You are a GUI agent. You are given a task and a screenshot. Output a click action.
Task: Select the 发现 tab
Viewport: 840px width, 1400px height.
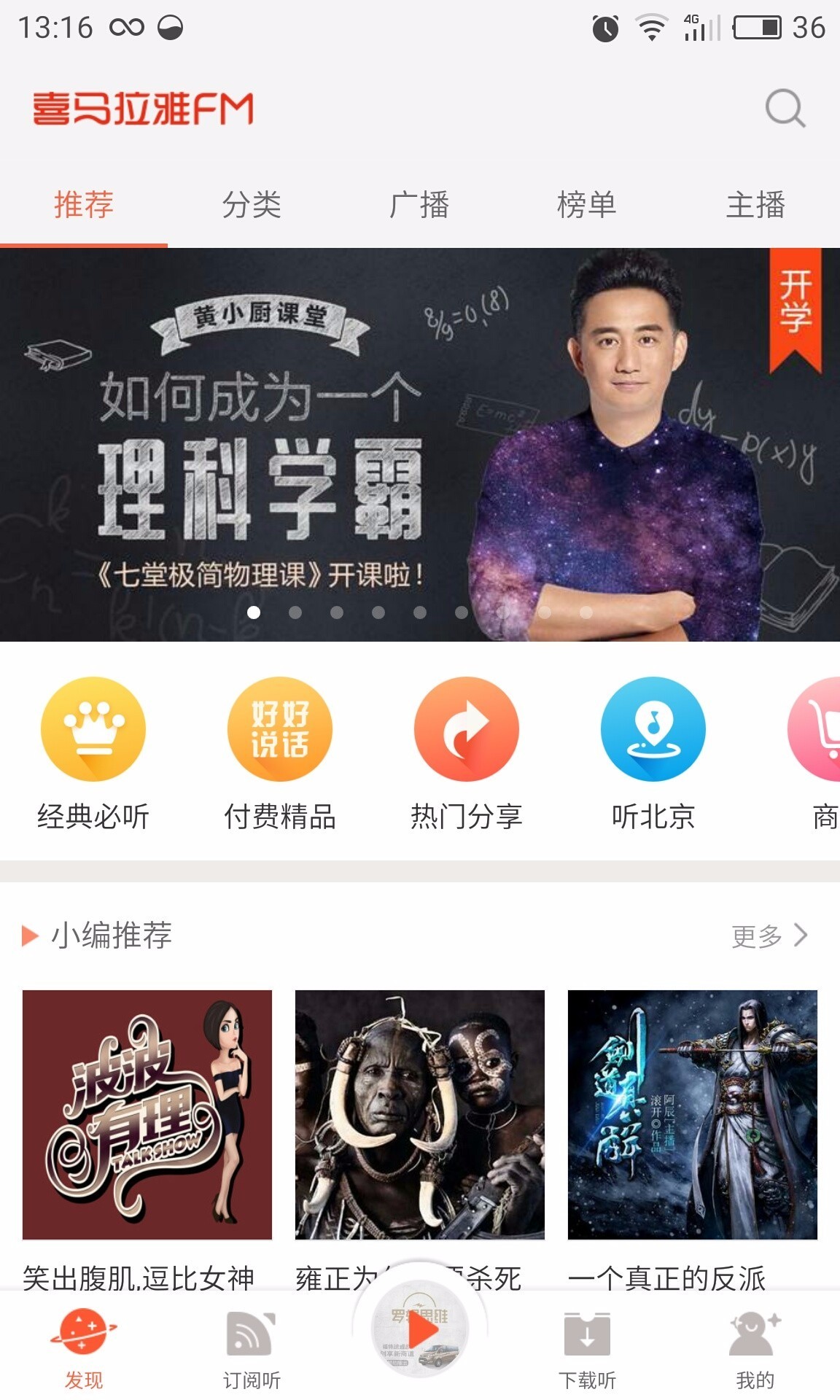tap(84, 1349)
